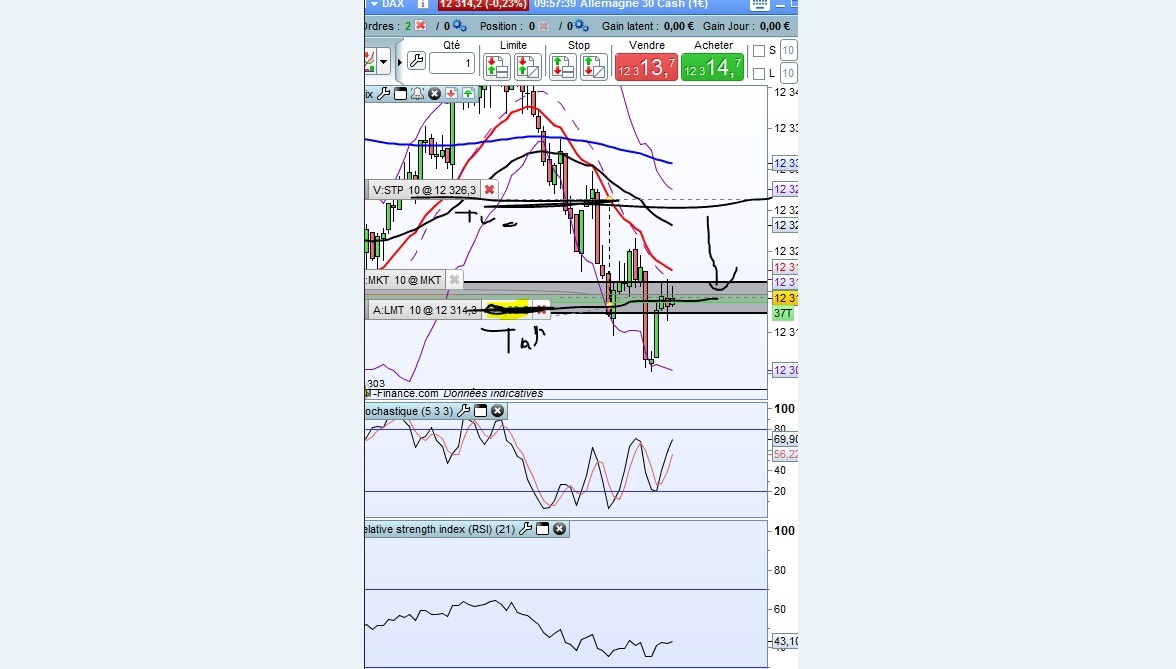Cancel all pending orders via the red X
Viewport: 1176px width, 669px height.
pos(421,26)
